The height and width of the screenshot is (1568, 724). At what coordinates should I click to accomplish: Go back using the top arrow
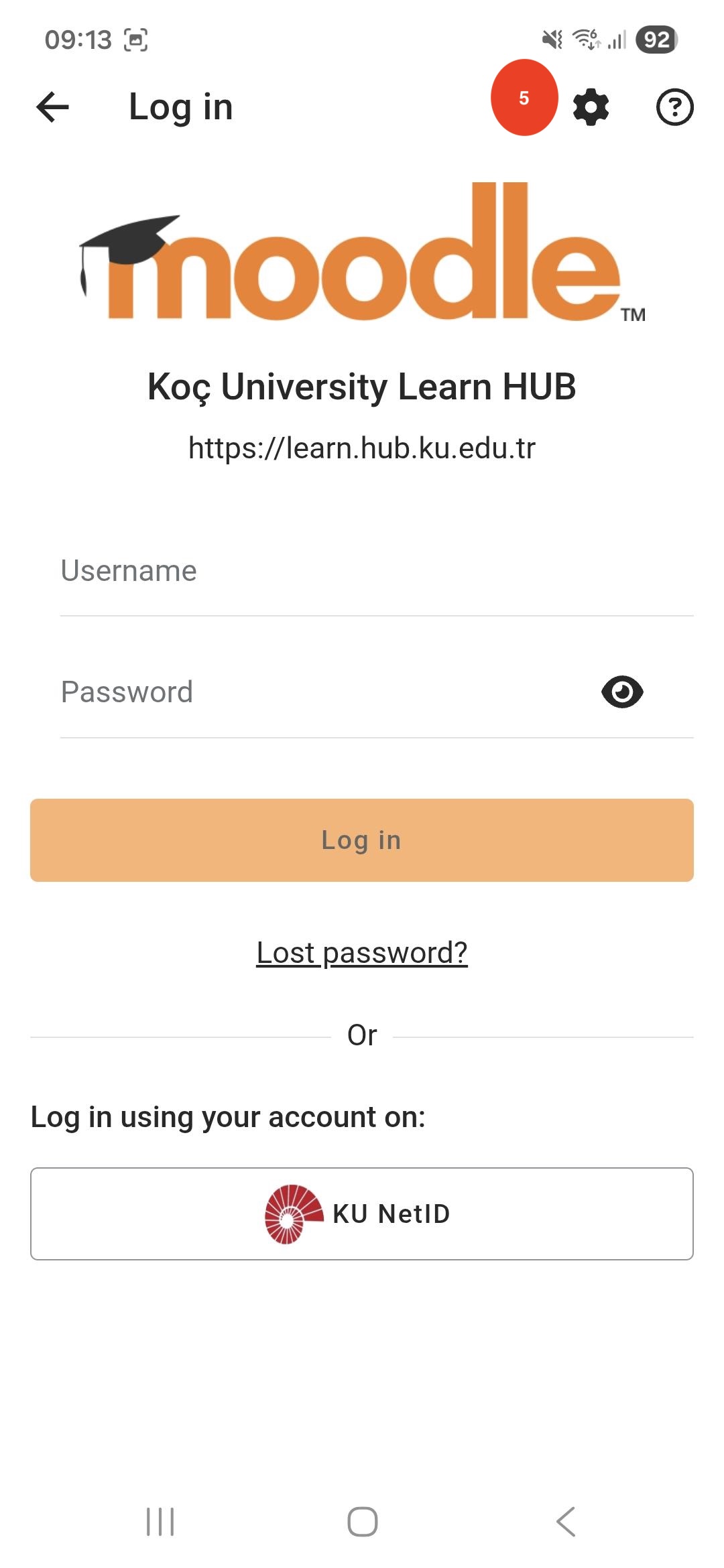(52, 107)
